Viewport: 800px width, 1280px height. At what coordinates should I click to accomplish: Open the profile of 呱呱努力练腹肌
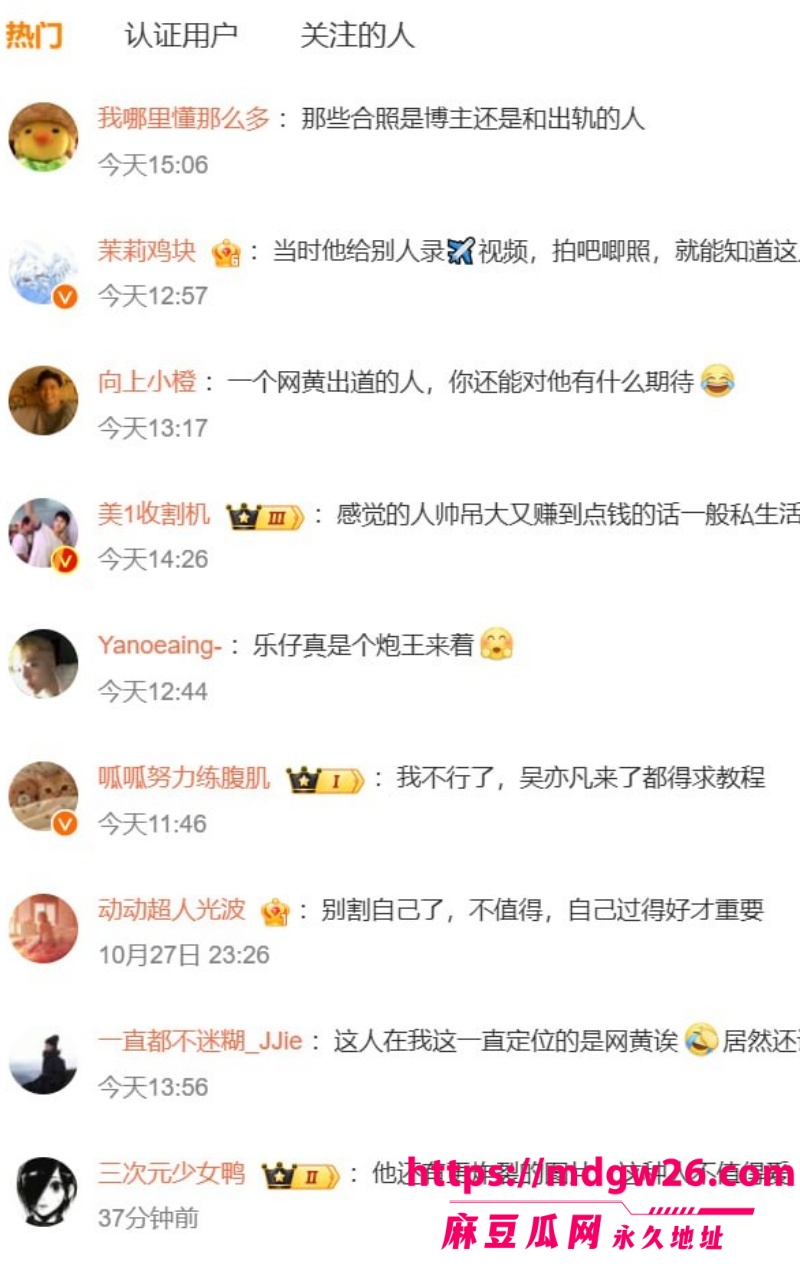(184, 778)
